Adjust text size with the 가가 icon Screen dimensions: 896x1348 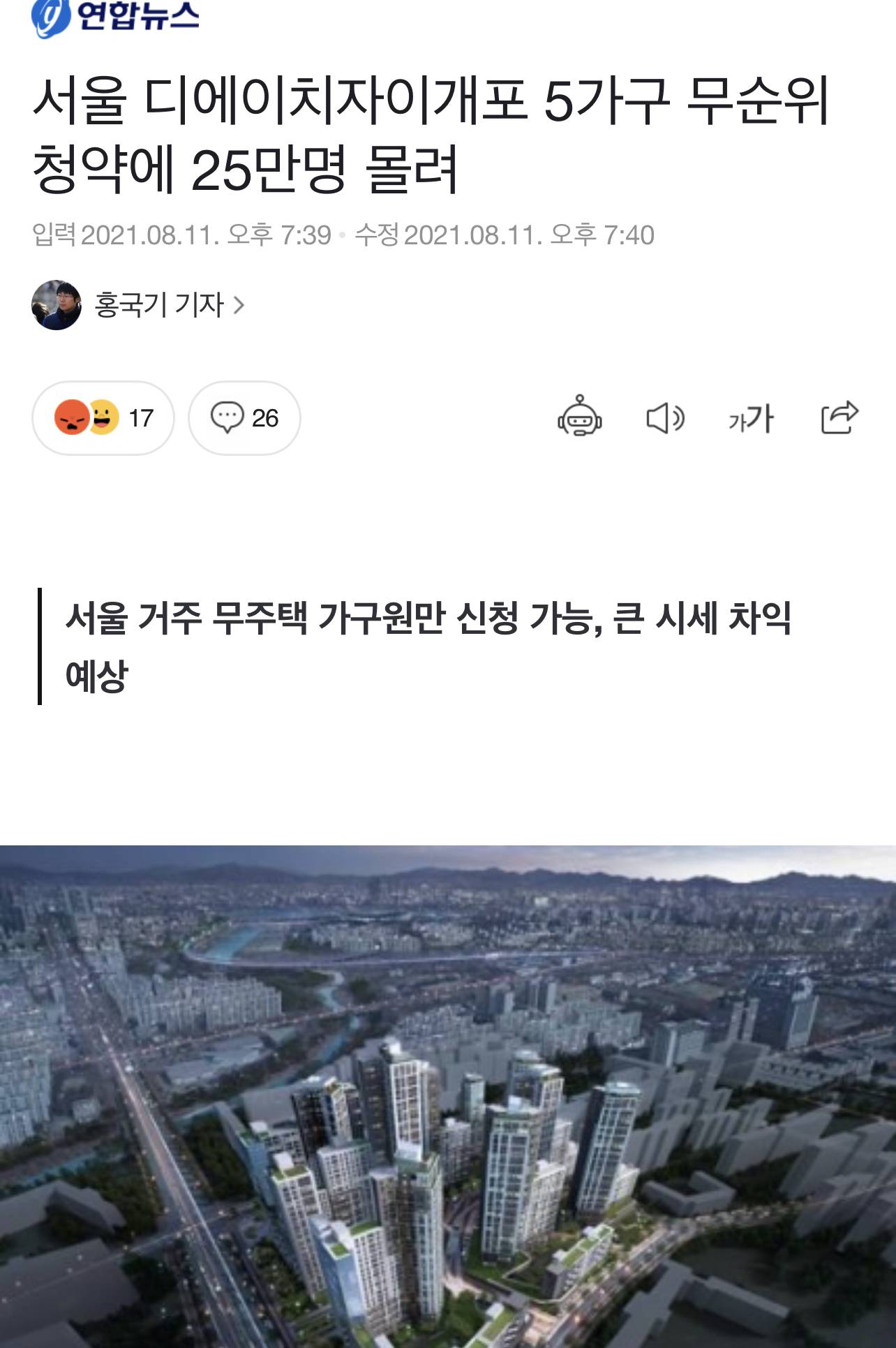[x=751, y=418]
